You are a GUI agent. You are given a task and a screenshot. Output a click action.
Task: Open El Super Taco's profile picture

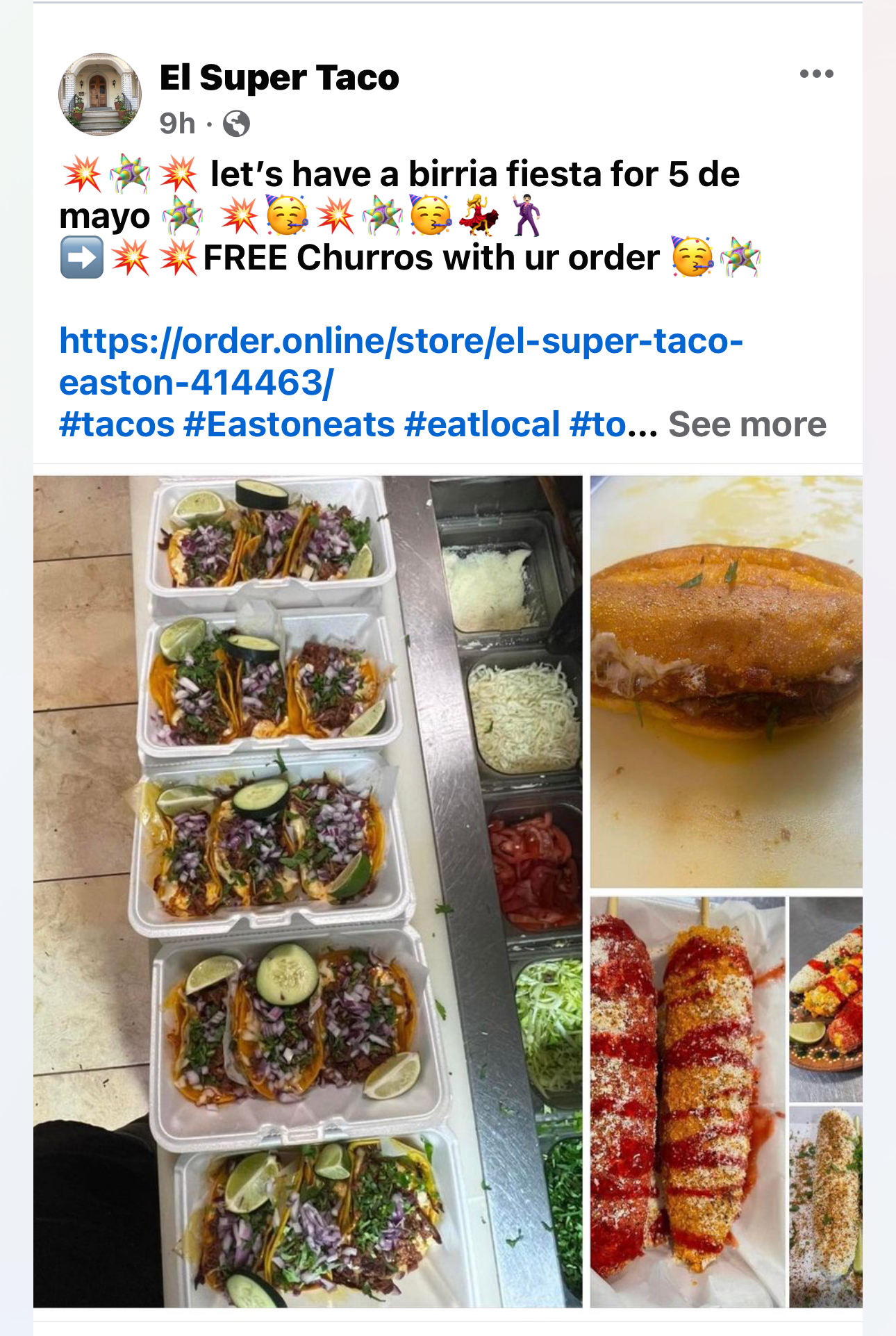coord(100,94)
